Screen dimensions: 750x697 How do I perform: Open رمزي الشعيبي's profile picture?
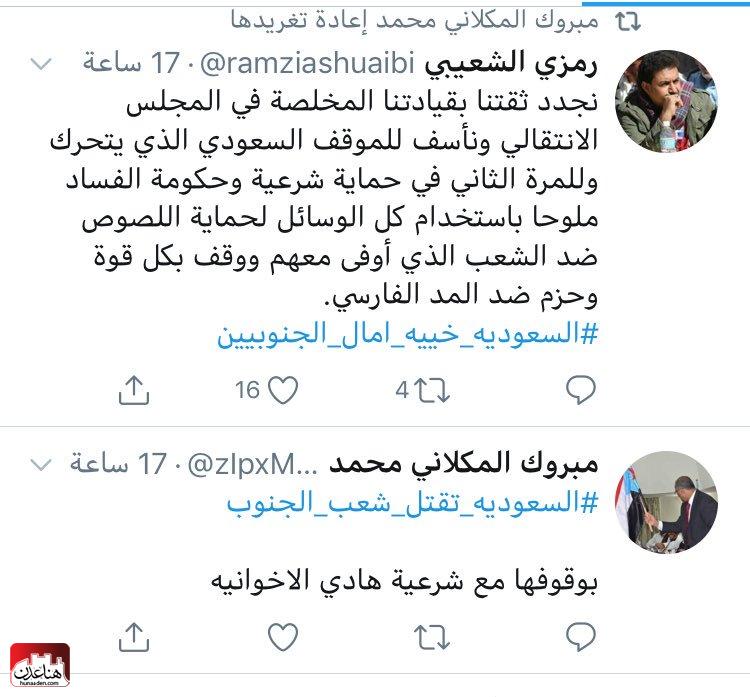tap(664, 101)
